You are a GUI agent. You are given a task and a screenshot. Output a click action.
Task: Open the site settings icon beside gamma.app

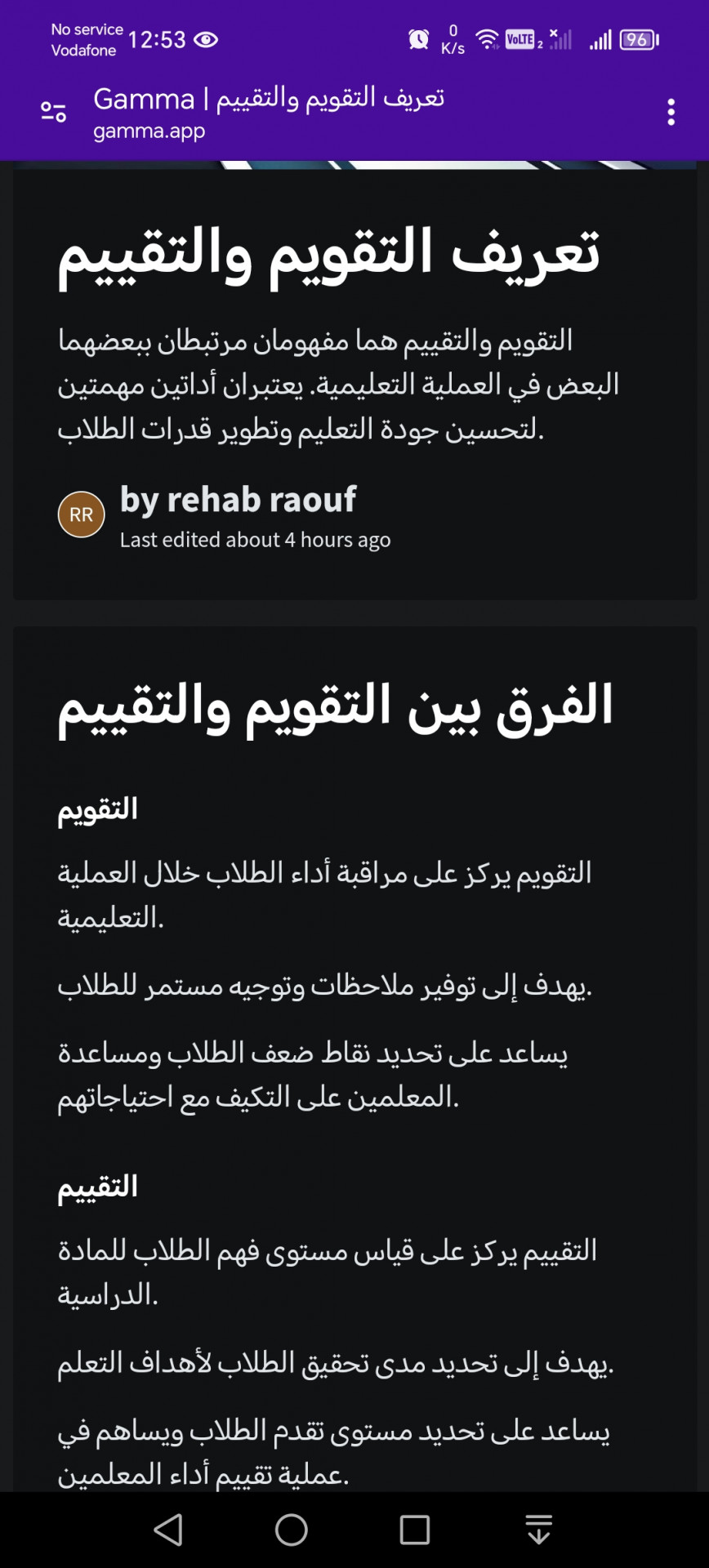click(54, 111)
